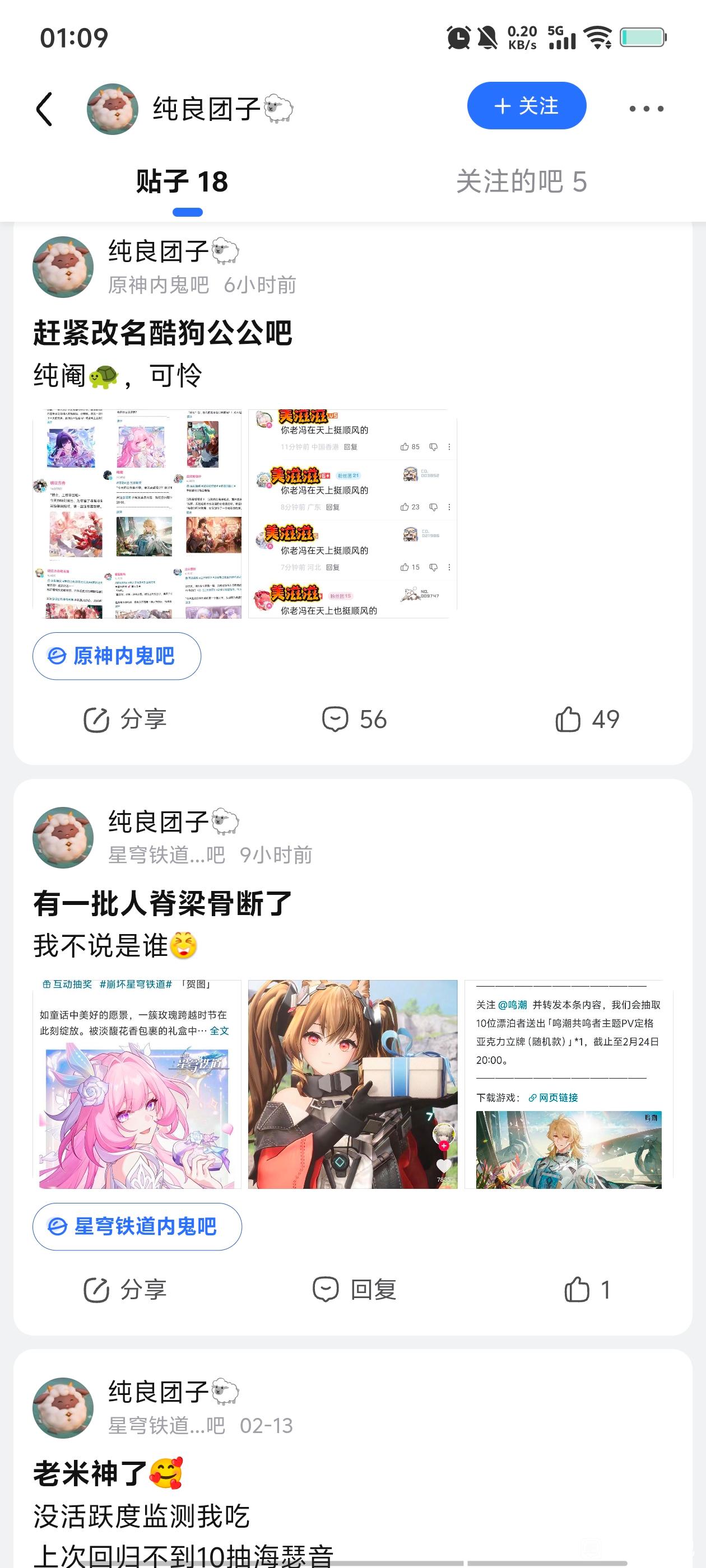Viewport: 706px width, 1568px height.
Task: Select the 贴子 18 tab
Action: tap(182, 181)
